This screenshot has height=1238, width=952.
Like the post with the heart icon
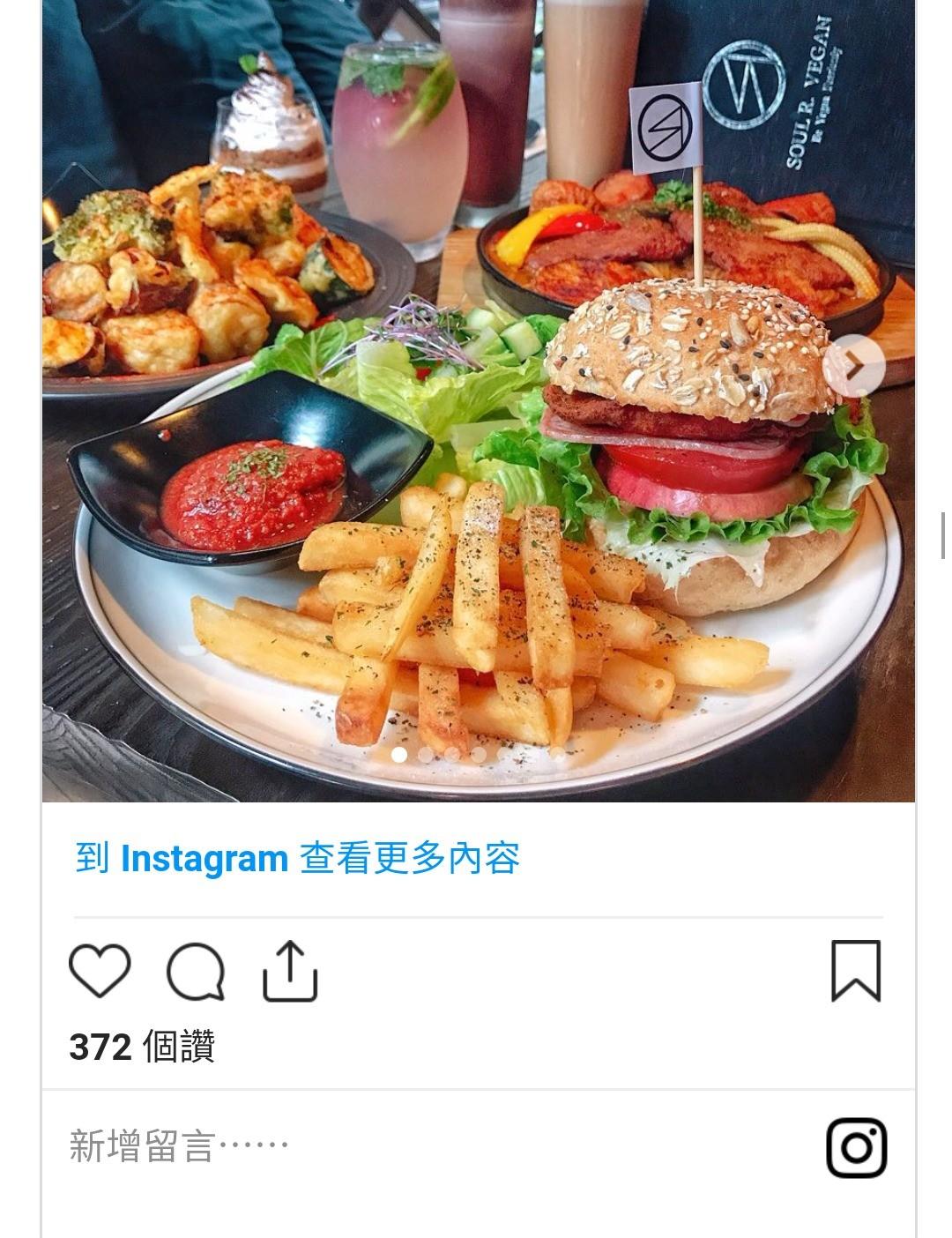point(100,970)
